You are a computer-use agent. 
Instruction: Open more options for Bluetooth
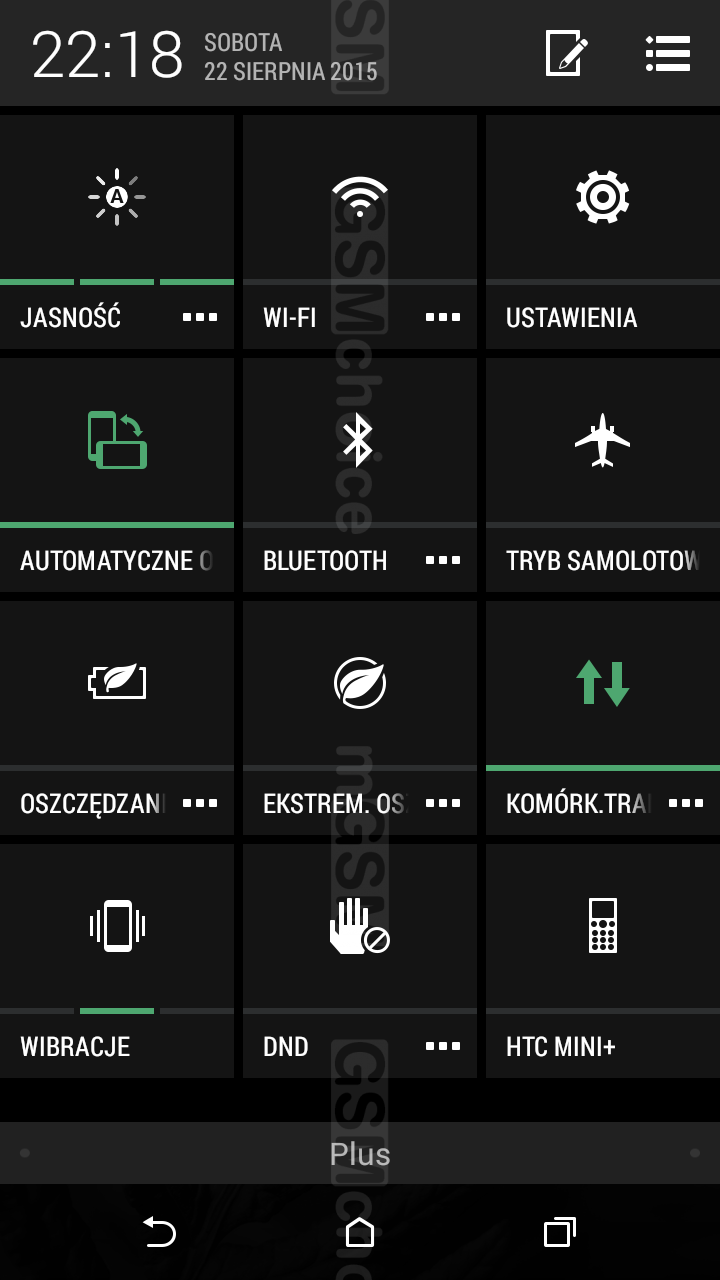[x=443, y=560]
